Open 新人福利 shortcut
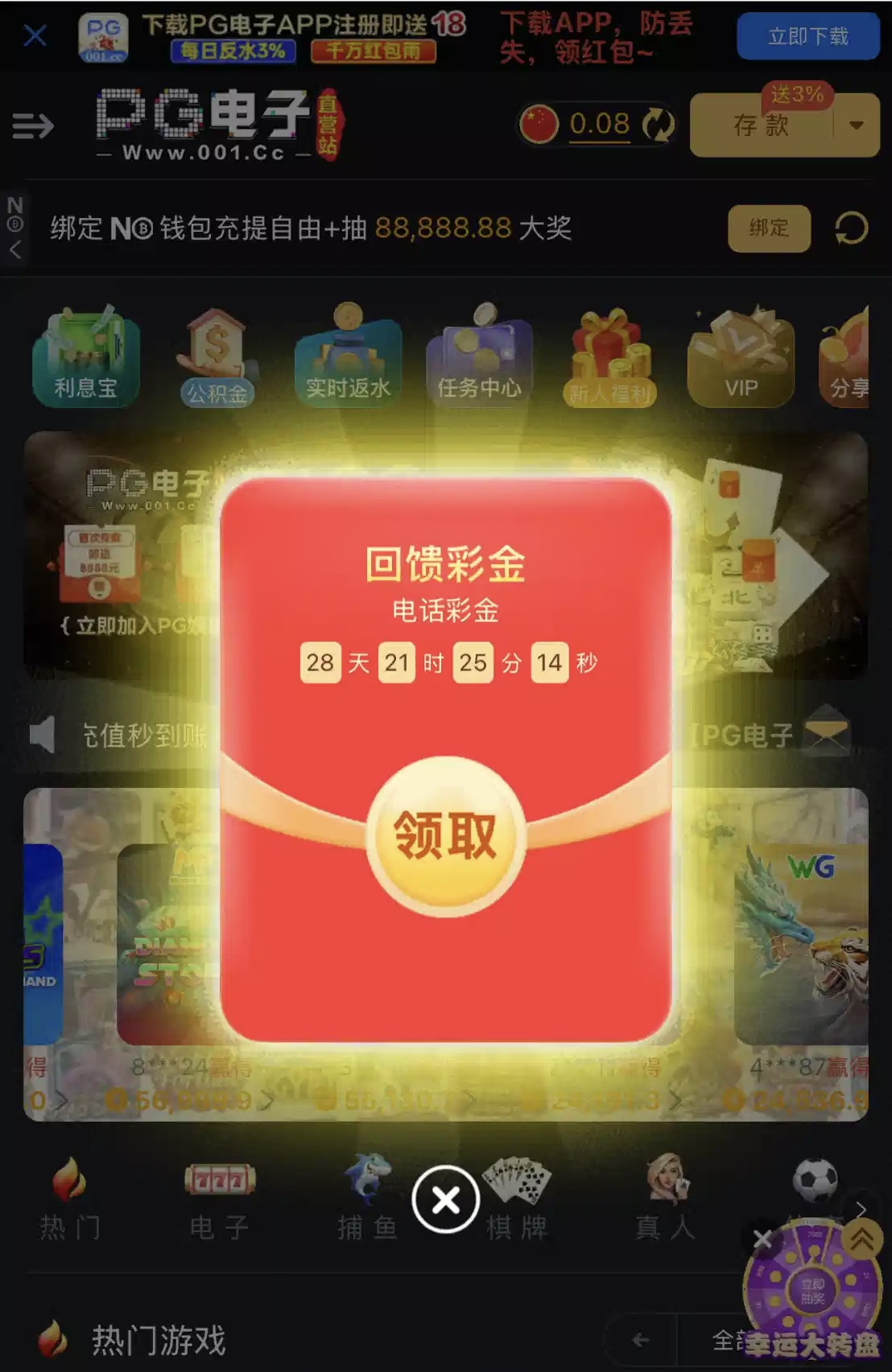The image size is (892, 1372). [609, 359]
